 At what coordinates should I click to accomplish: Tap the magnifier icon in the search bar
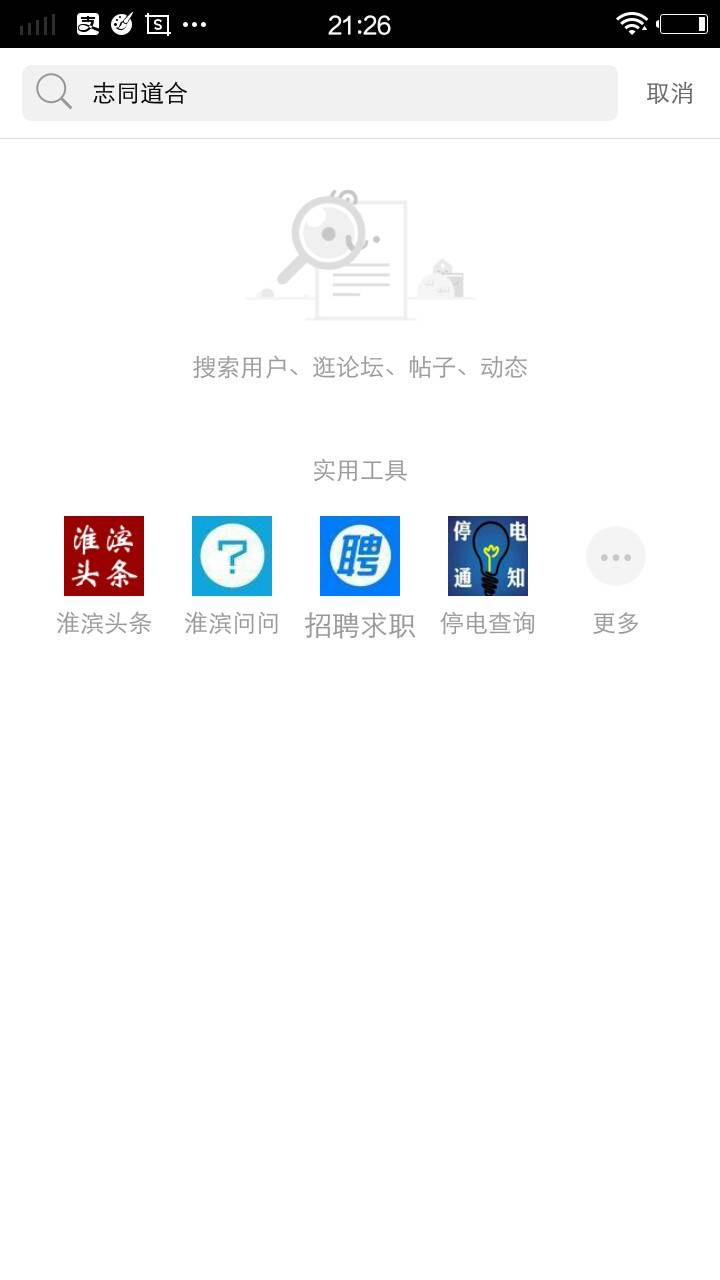click(x=54, y=92)
